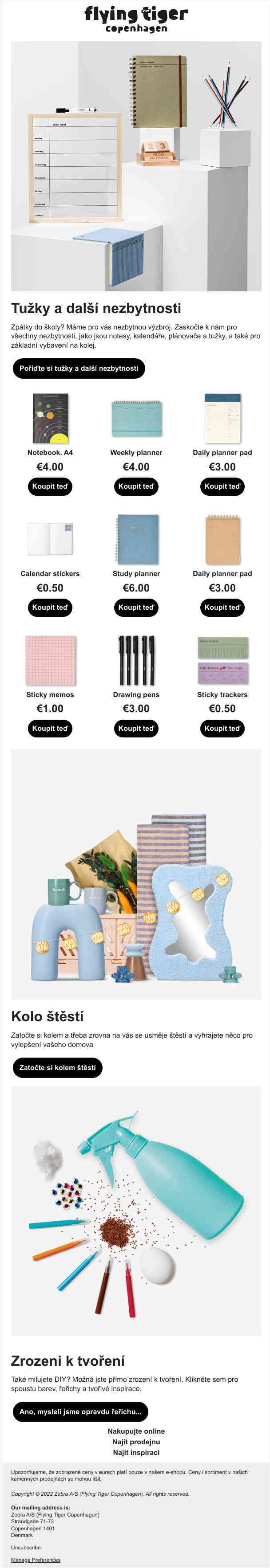Image resolution: width=270 pixels, height=1568 pixels.
Task: Open the Drawing pens product image
Action: coord(136,660)
